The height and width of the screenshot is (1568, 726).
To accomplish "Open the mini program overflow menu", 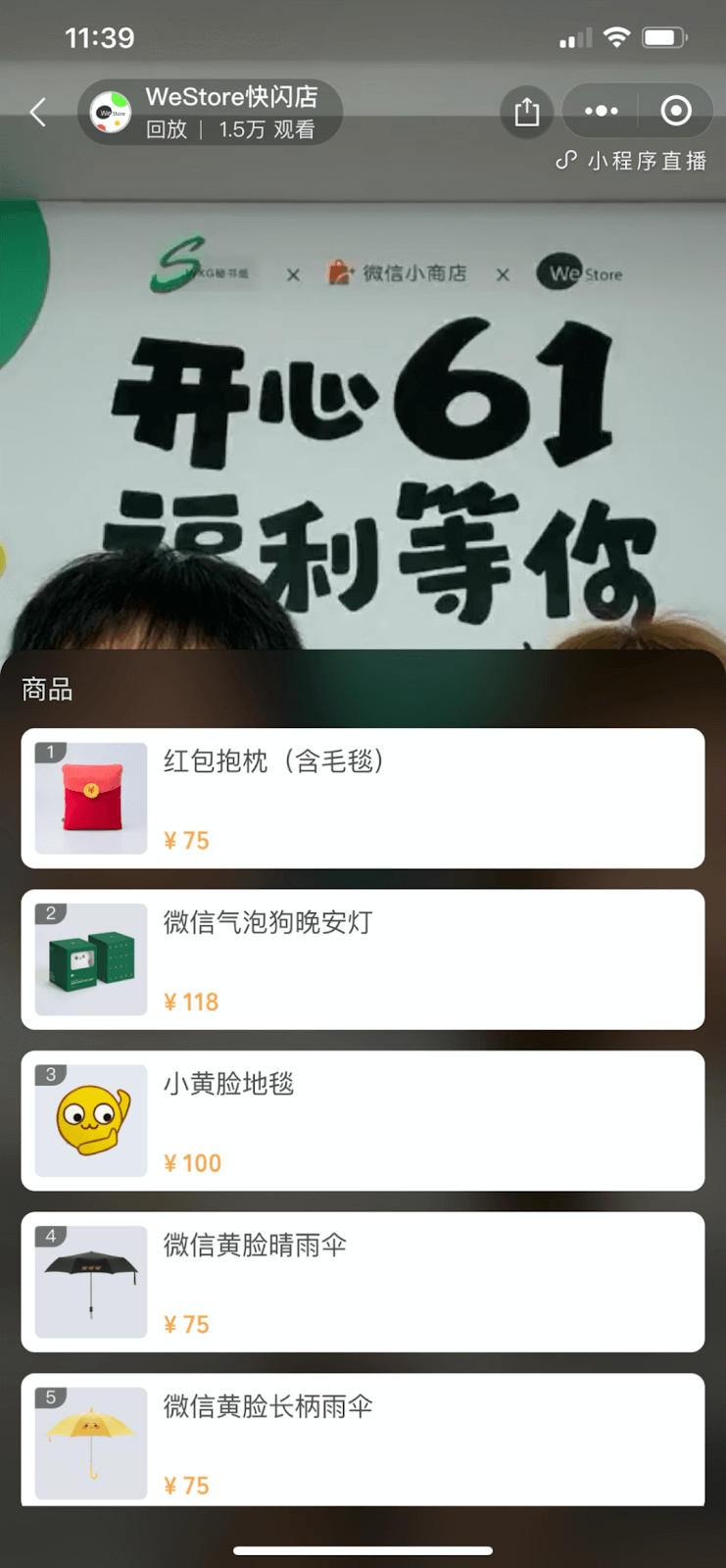I will [x=601, y=112].
